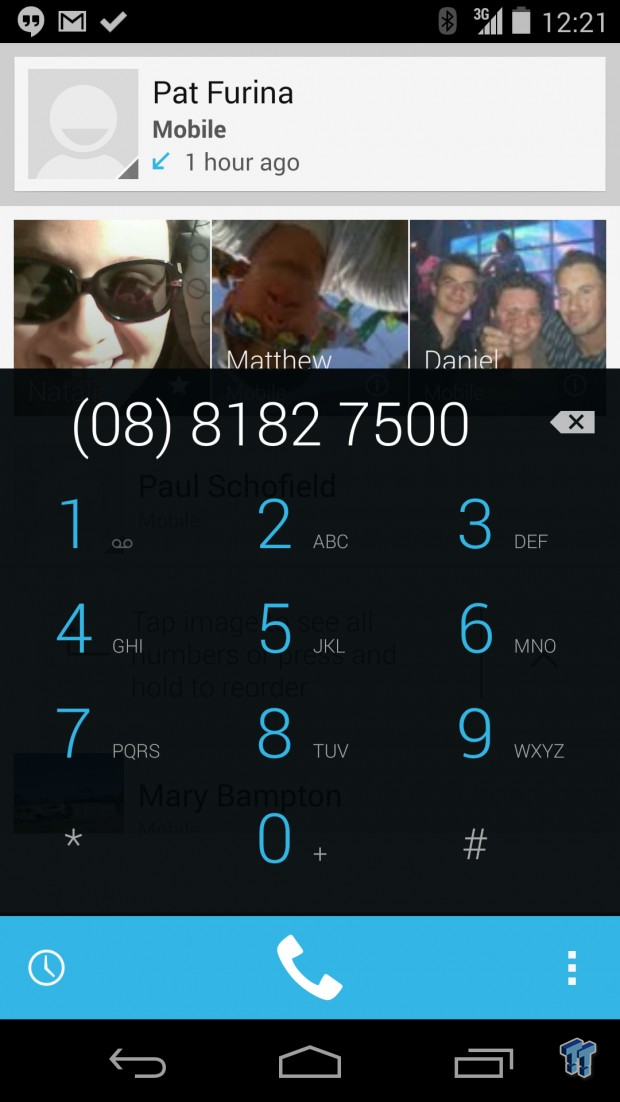Open call history clock icon
The width and height of the screenshot is (620, 1102).
tap(47, 967)
